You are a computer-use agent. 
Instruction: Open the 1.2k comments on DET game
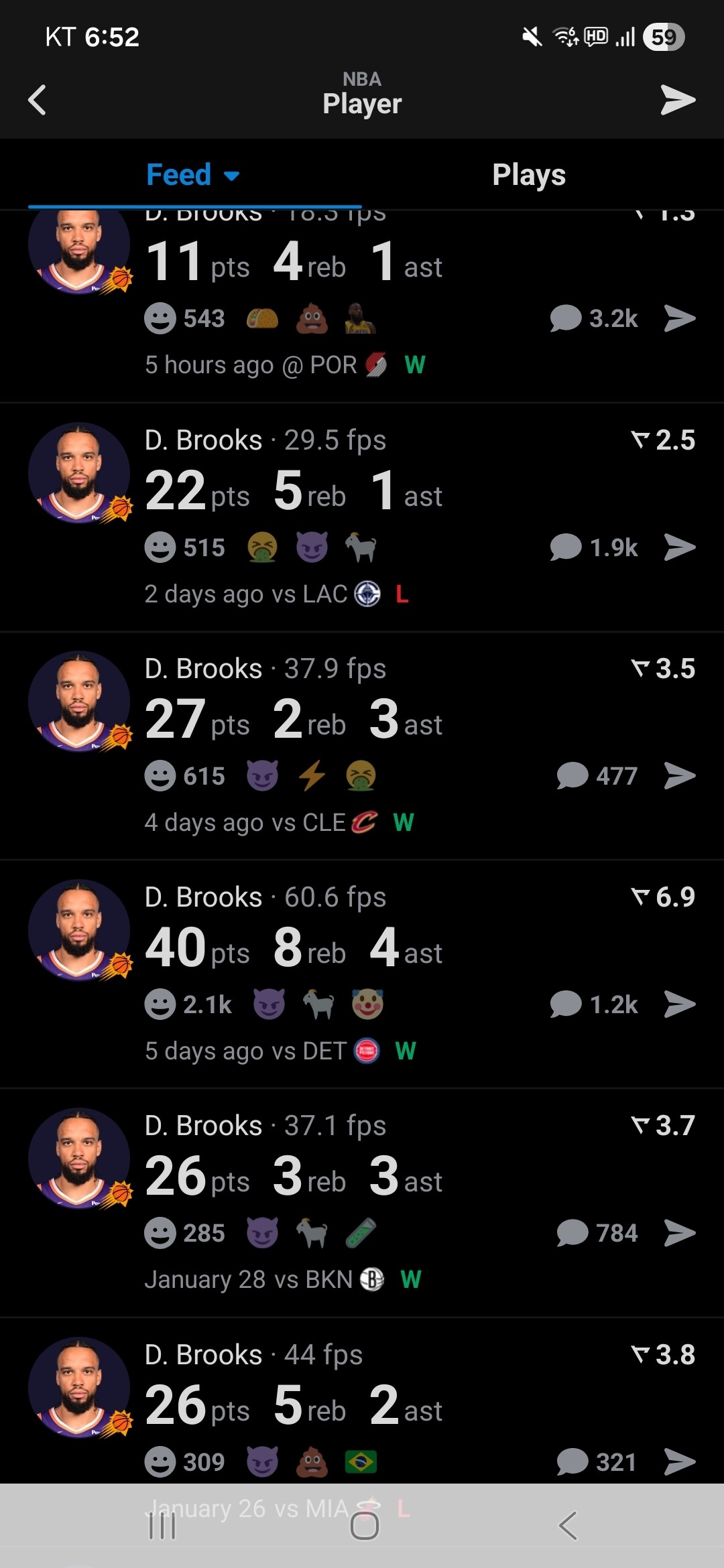(594, 1004)
